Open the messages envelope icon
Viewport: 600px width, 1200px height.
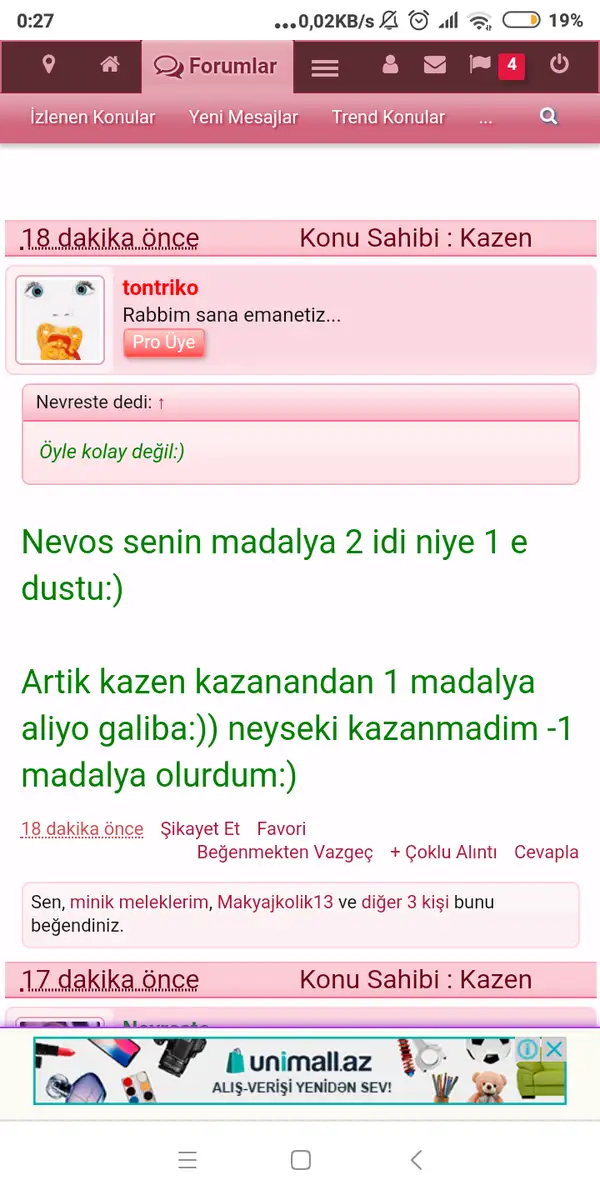[434, 66]
